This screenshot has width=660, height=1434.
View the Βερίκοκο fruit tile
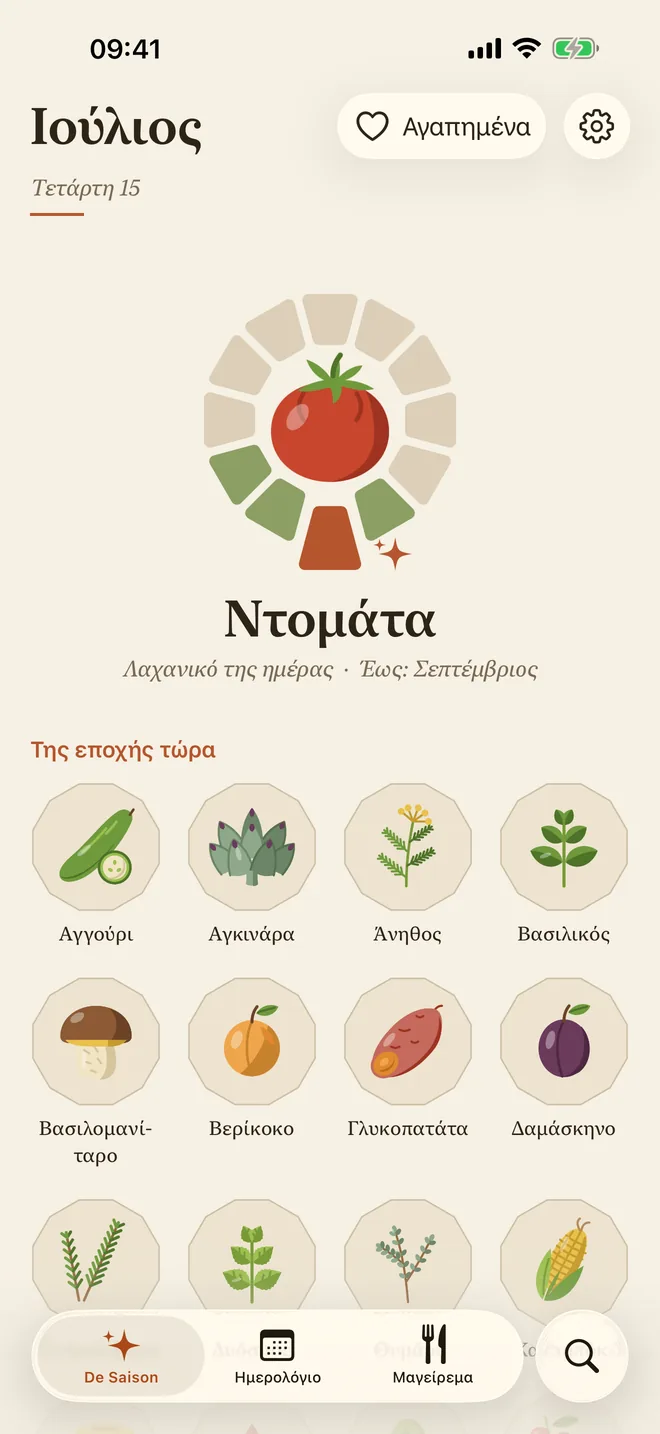click(252, 1060)
